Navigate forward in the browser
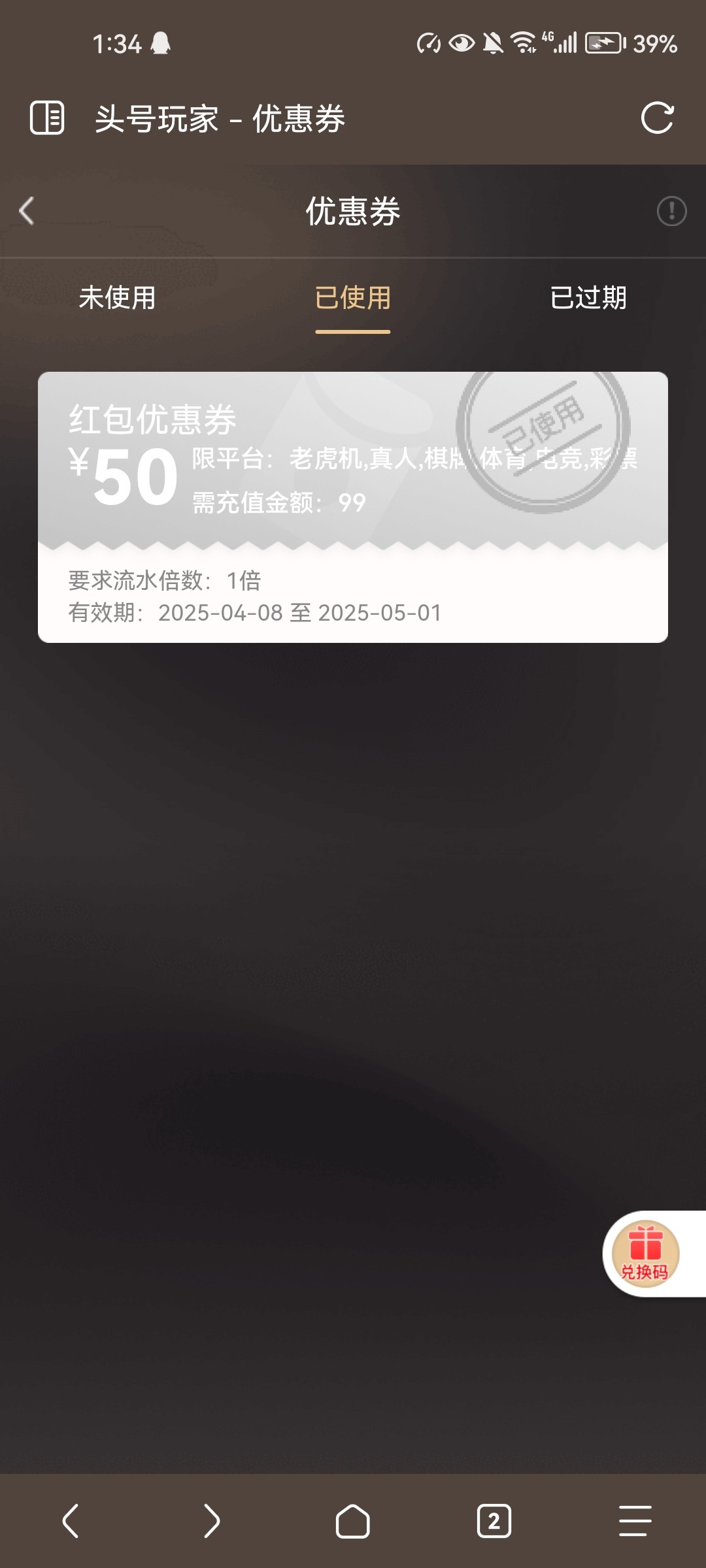Image resolution: width=706 pixels, height=1568 pixels. (212, 1521)
